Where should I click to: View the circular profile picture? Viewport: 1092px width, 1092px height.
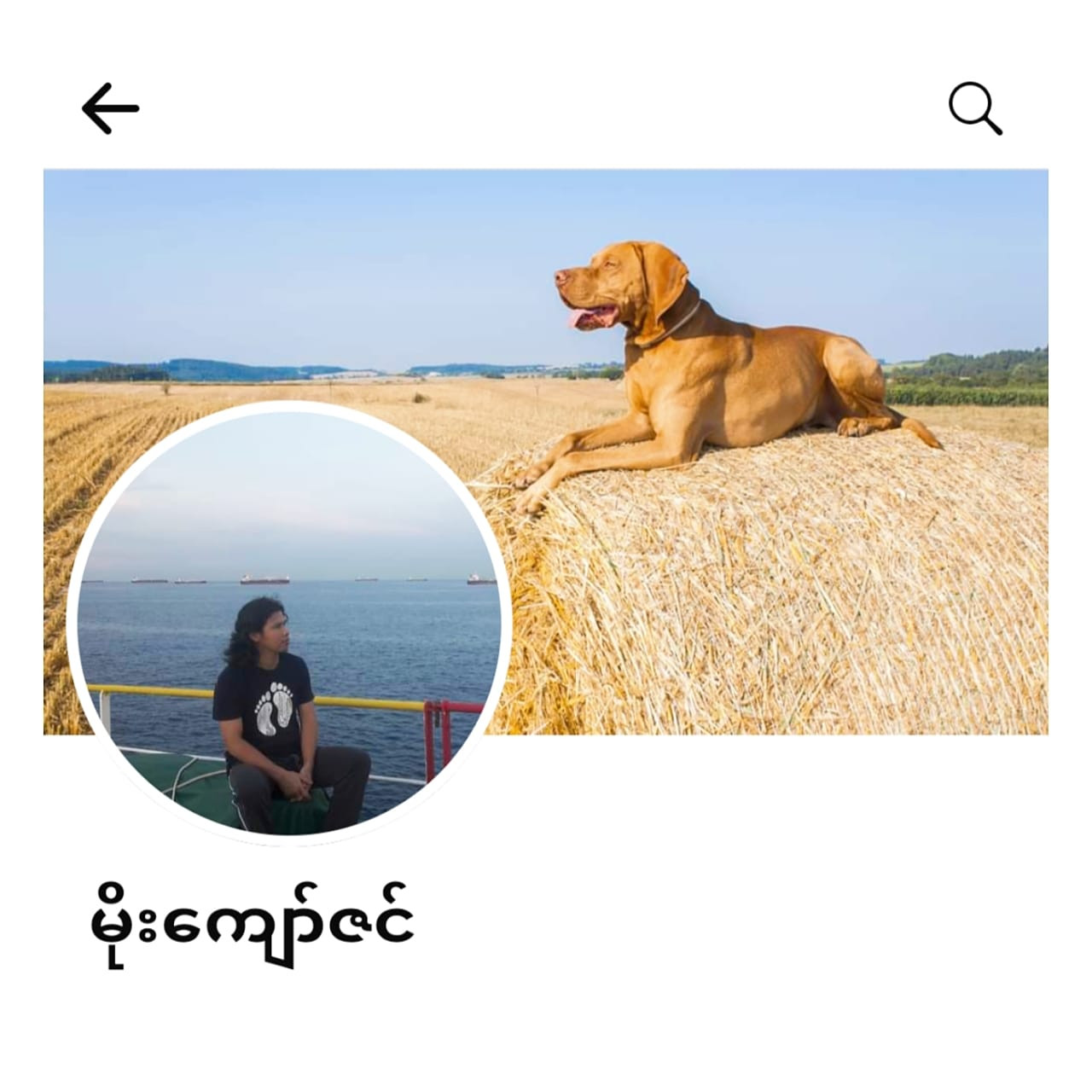[288, 621]
